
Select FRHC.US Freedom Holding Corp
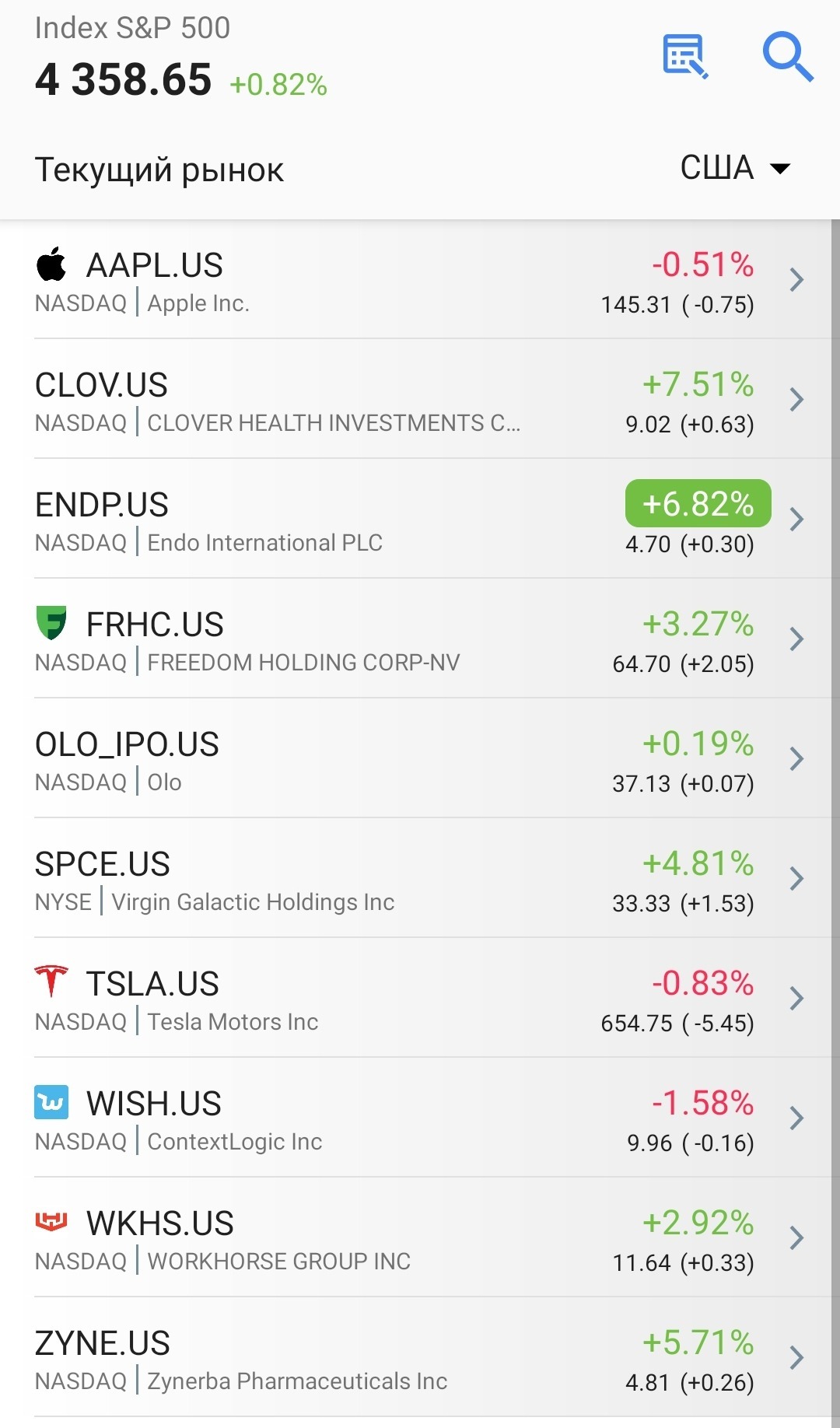tap(420, 640)
